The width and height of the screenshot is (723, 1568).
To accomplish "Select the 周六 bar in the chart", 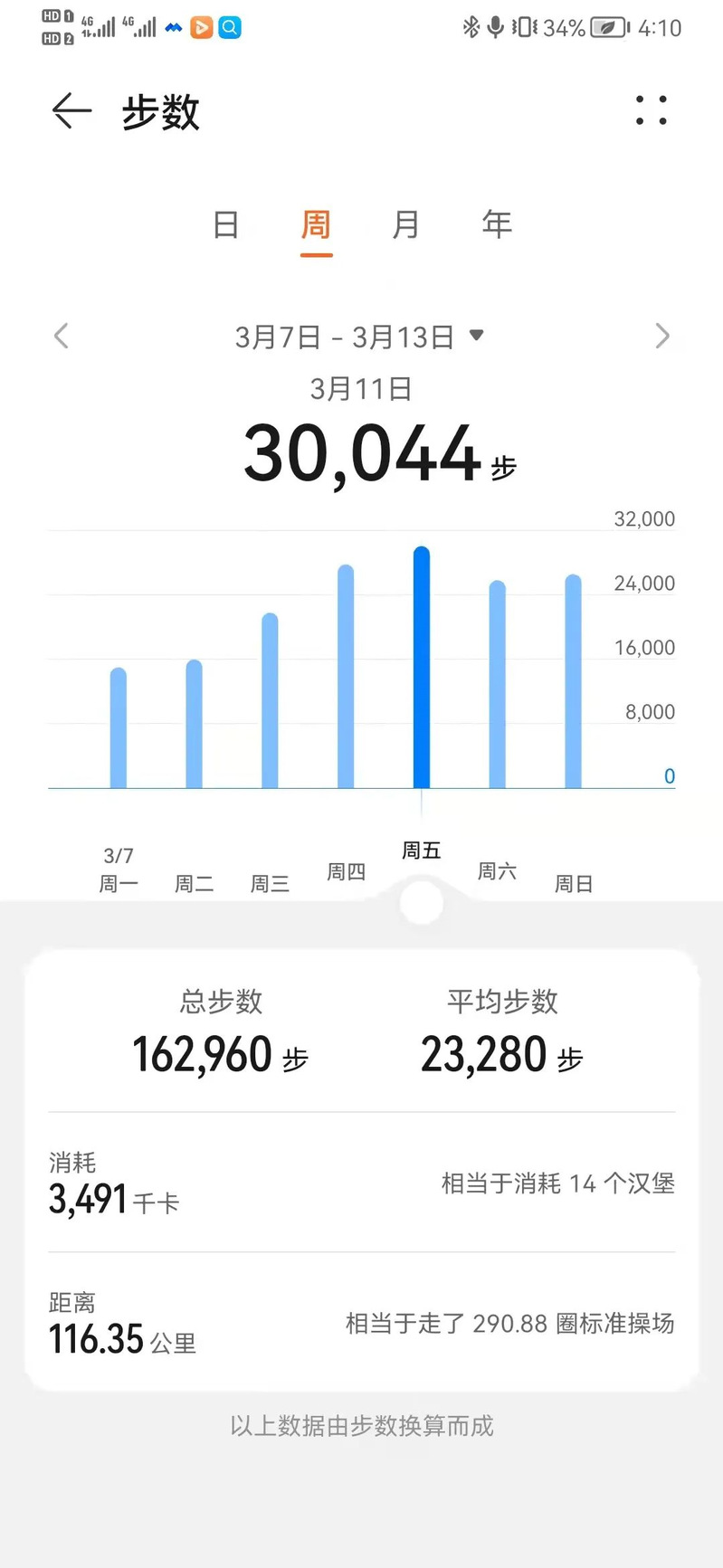I will coord(497,685).
